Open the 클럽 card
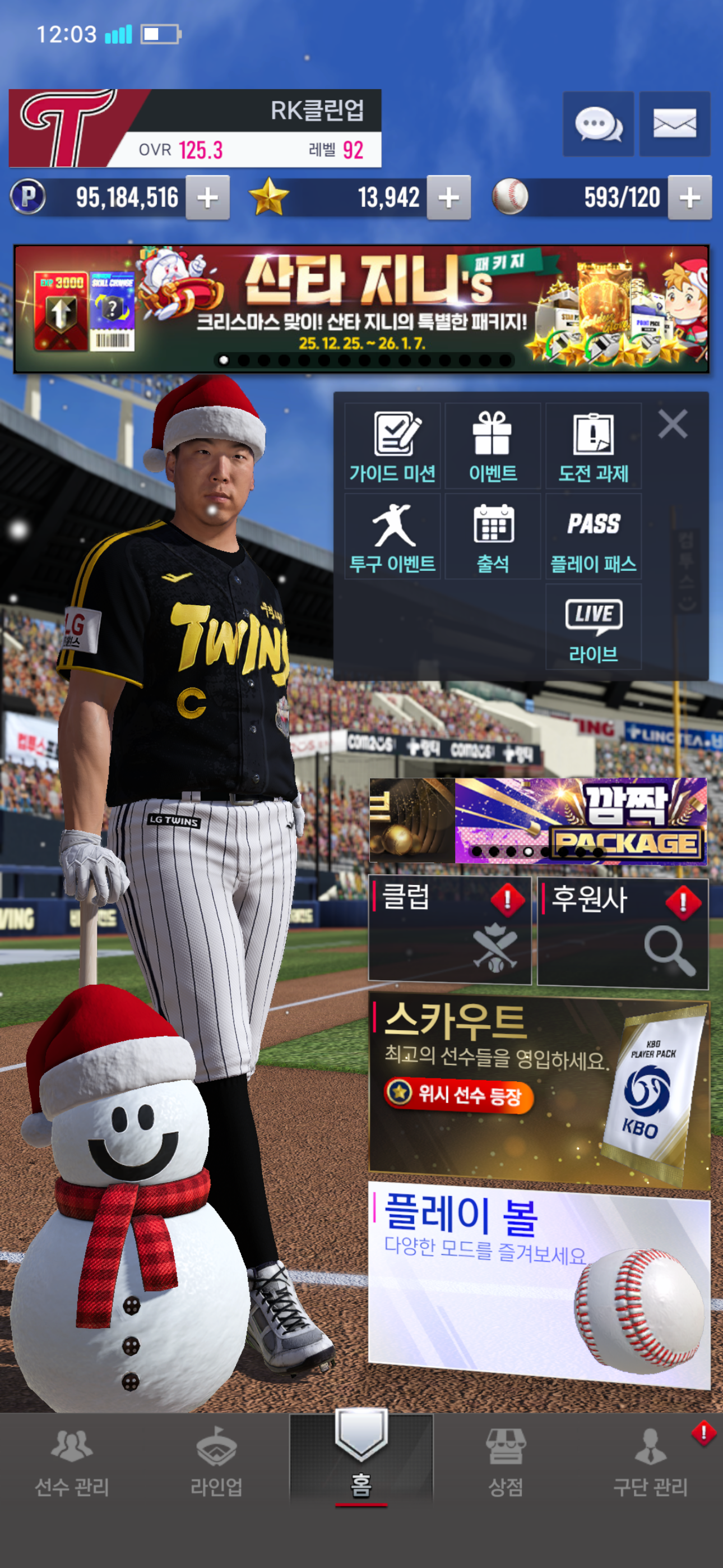Image resolution: width=723 pixels, height=1568 pixels. coord(449,929)
